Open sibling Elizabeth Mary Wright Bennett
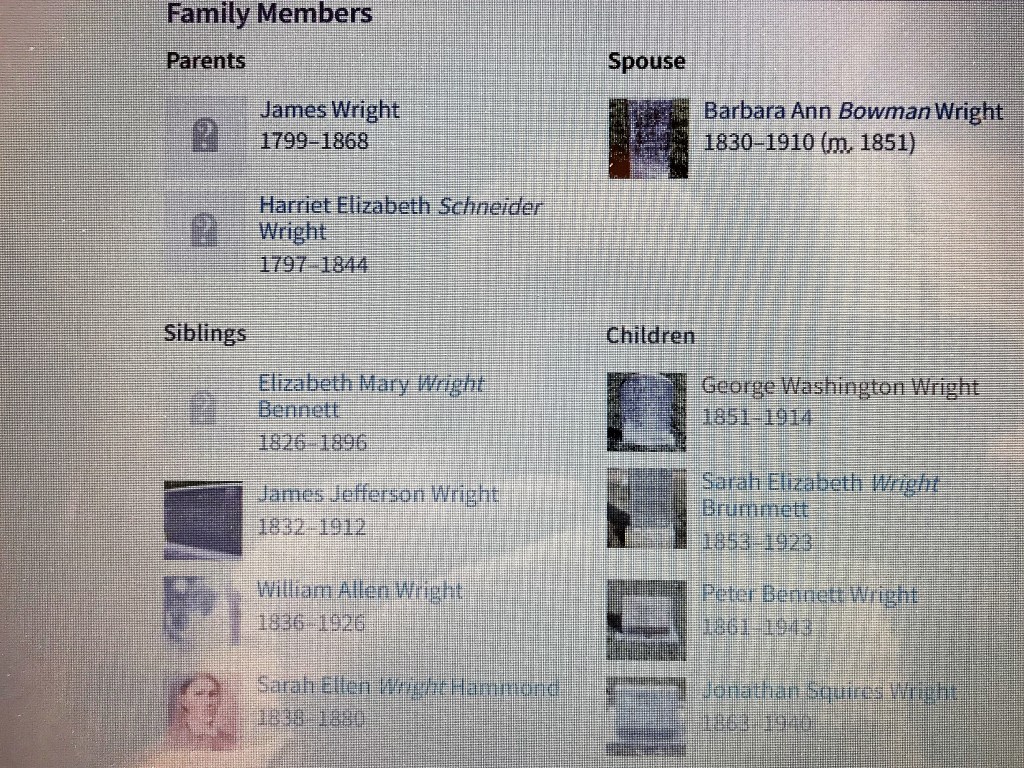The width and height of the screenshot is (1024, 768). coord(370,383)
